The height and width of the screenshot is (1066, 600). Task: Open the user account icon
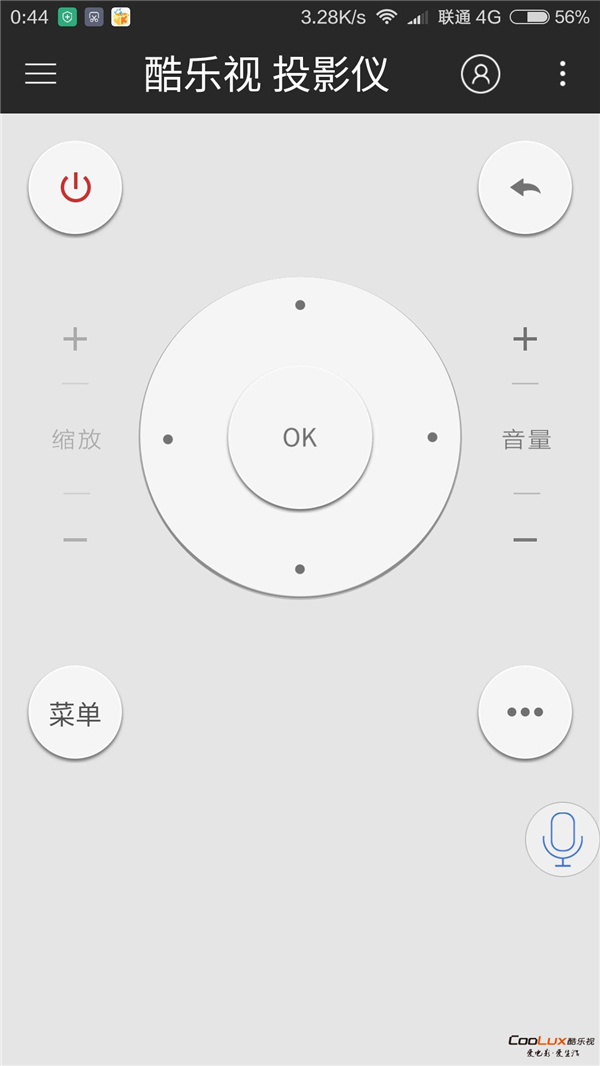(480, 73)
